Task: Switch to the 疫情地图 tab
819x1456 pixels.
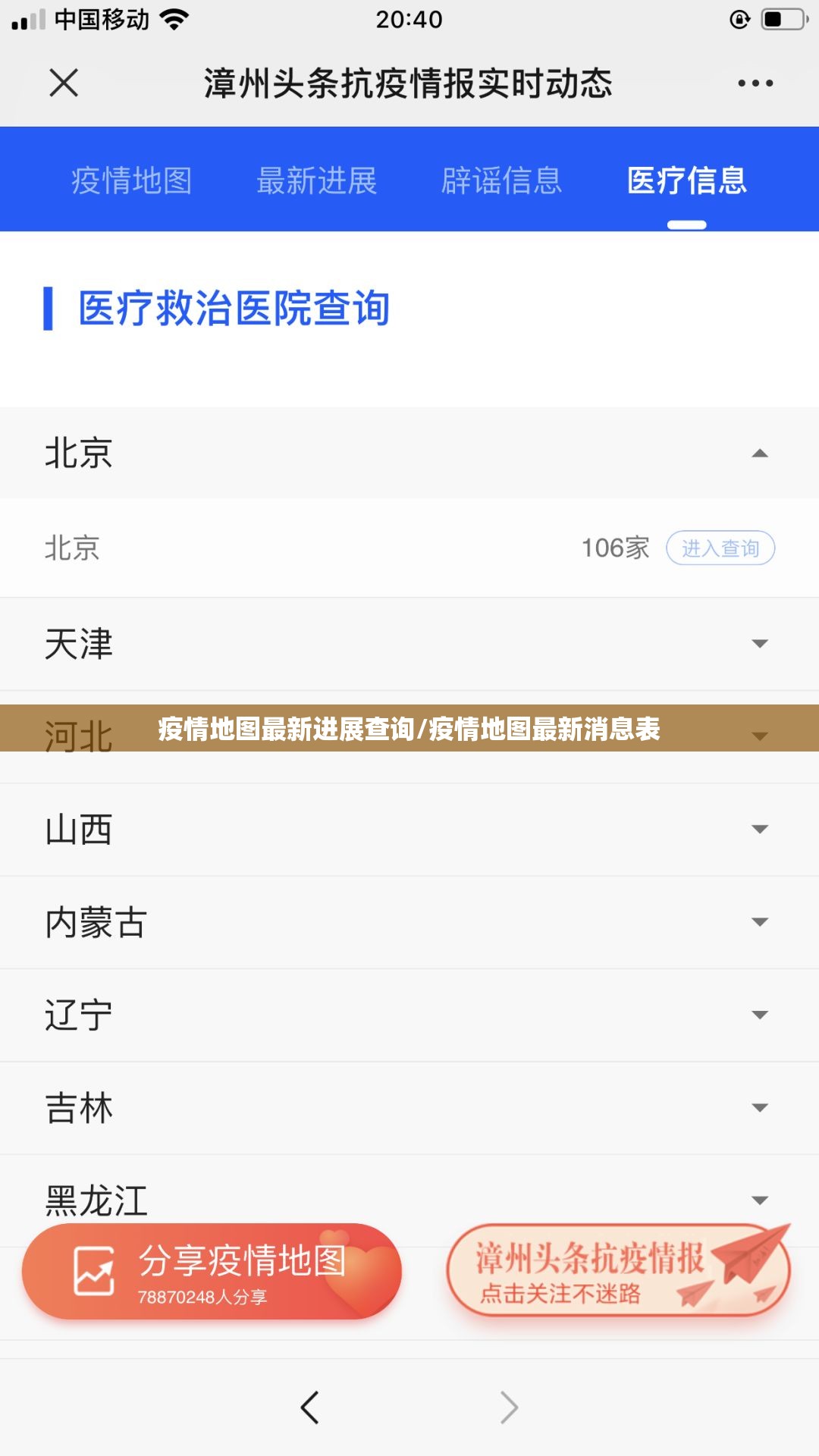Action: [132, 180]
